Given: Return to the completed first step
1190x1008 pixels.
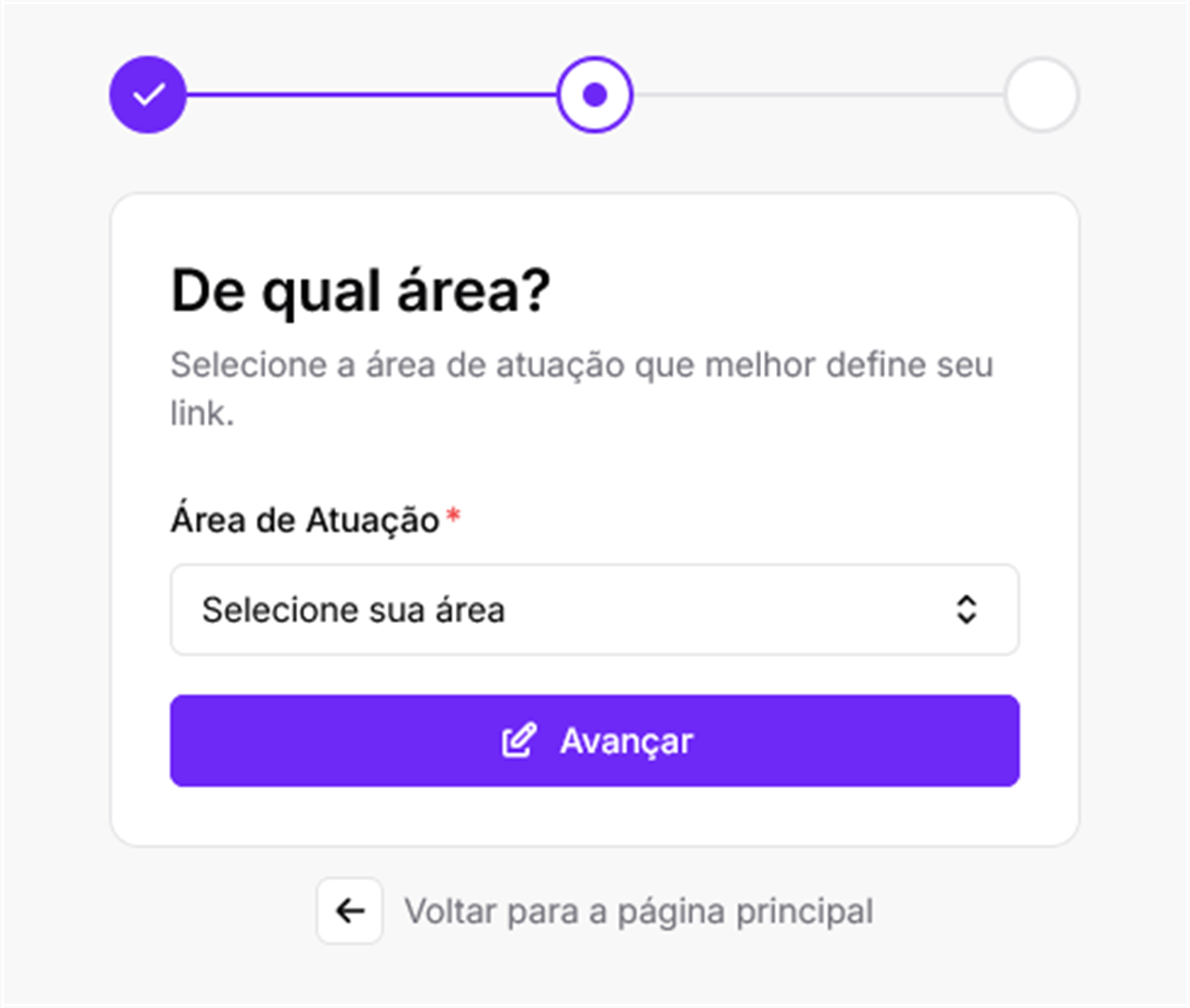Looking at the screenshot, I should click(x=148, y=95).
